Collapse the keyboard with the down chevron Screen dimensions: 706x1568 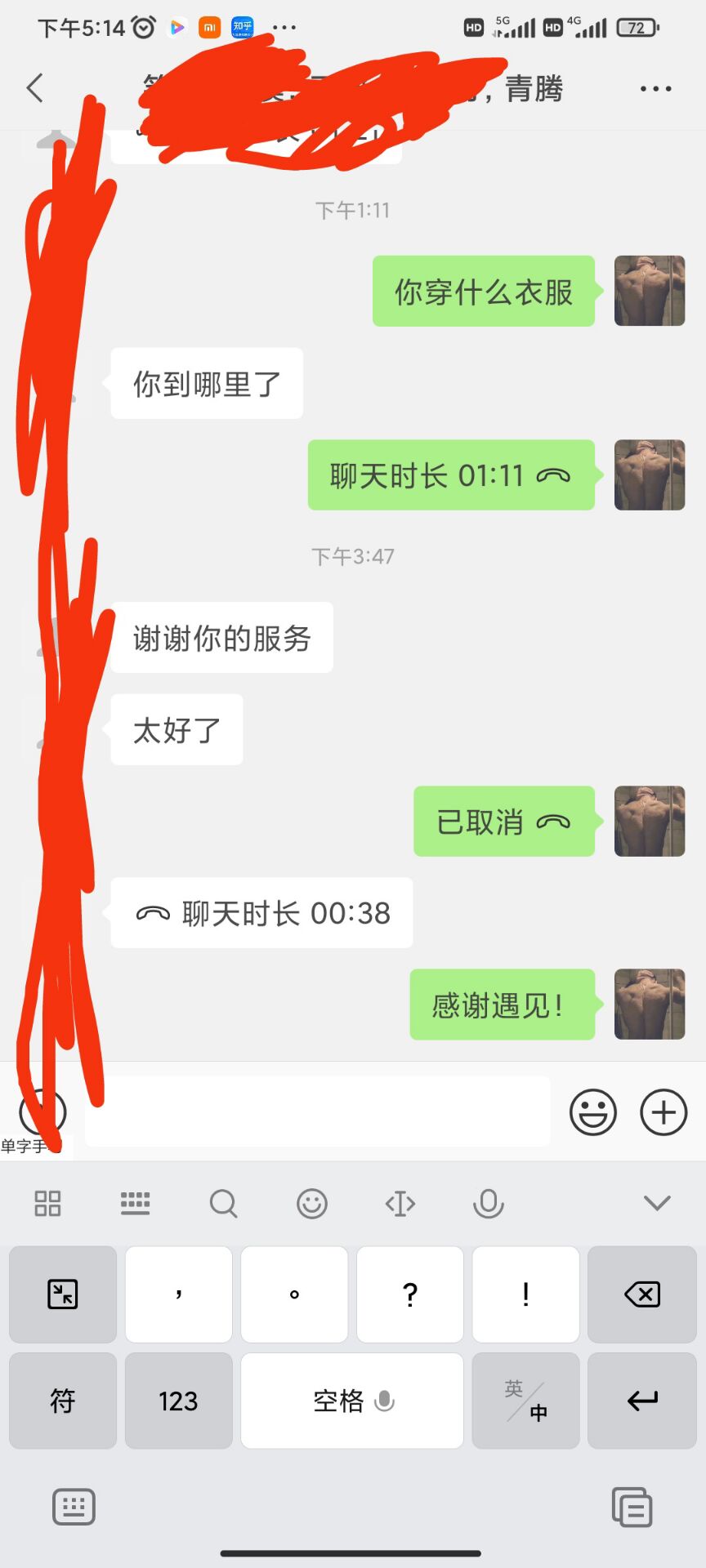point(656,1203)
